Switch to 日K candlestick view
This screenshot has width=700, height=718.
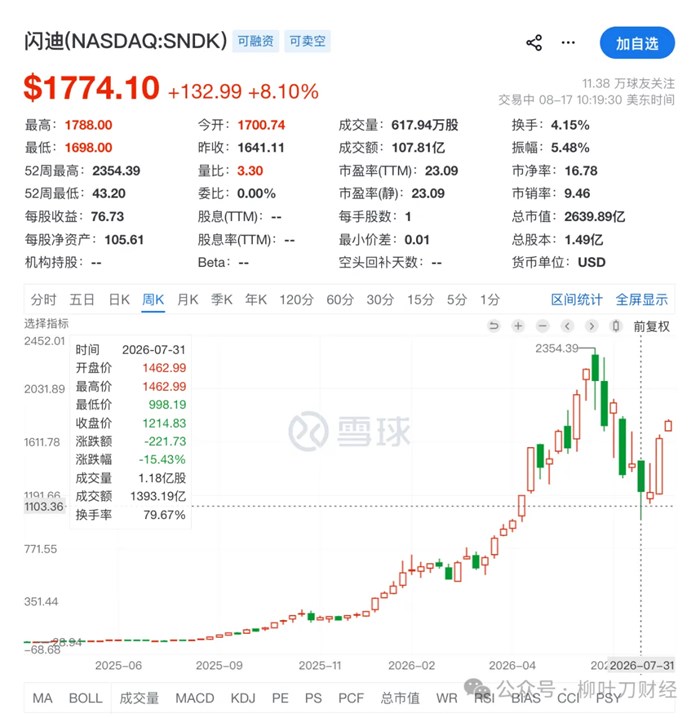click(x=119, y=300)
